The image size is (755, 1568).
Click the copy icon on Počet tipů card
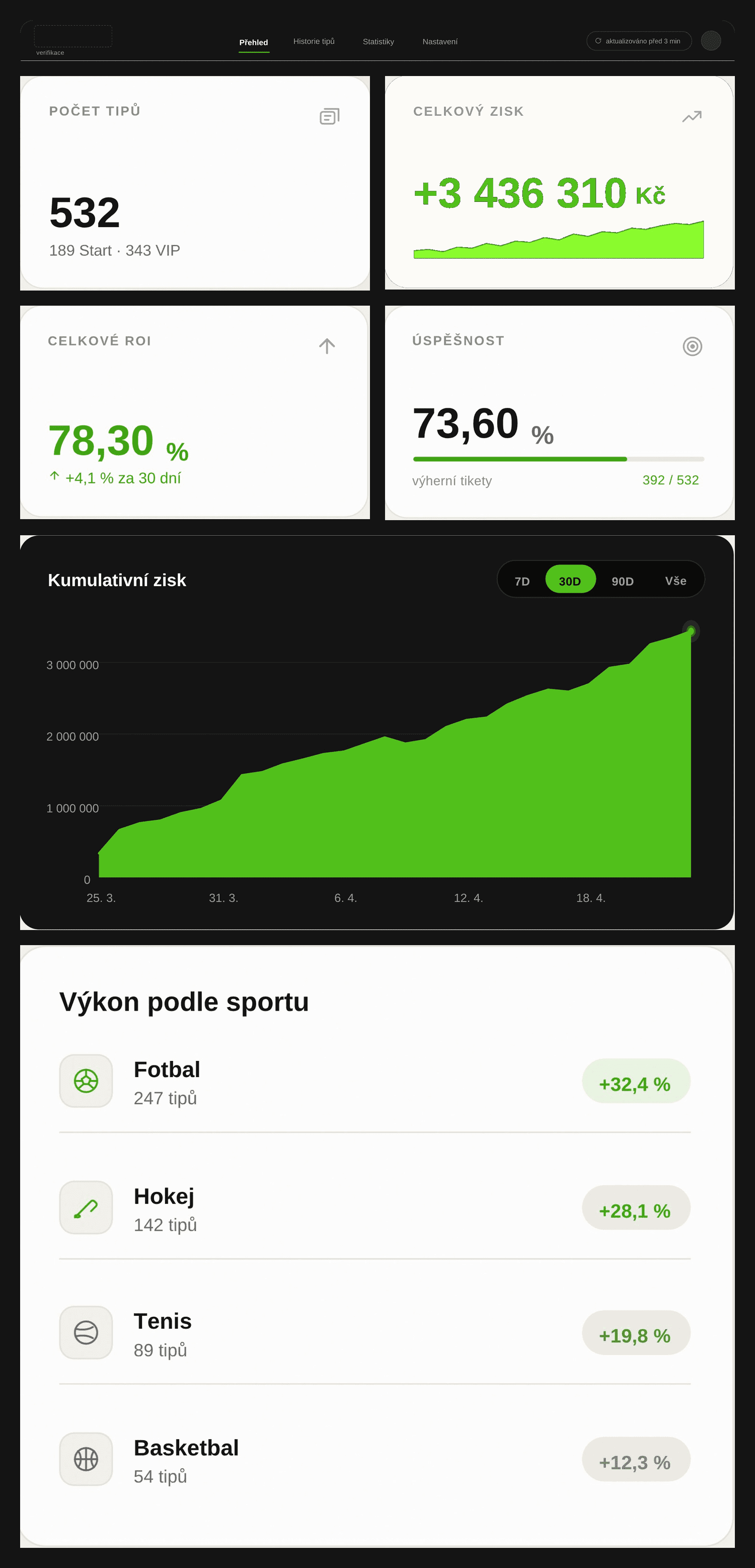click(x=329, y=115)
